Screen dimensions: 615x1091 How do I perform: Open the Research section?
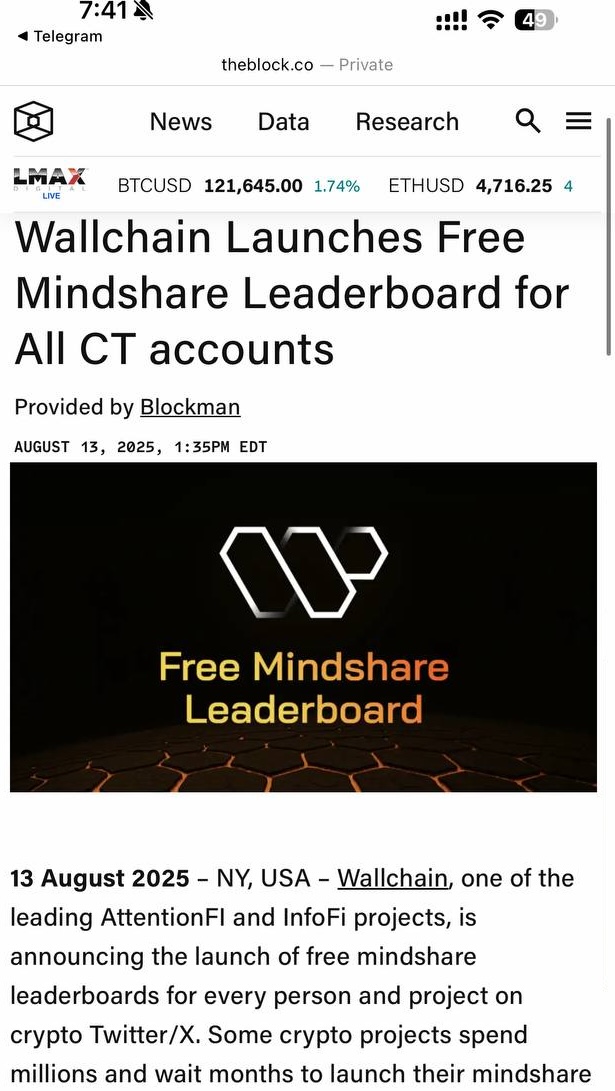click(x=407, y=122)
